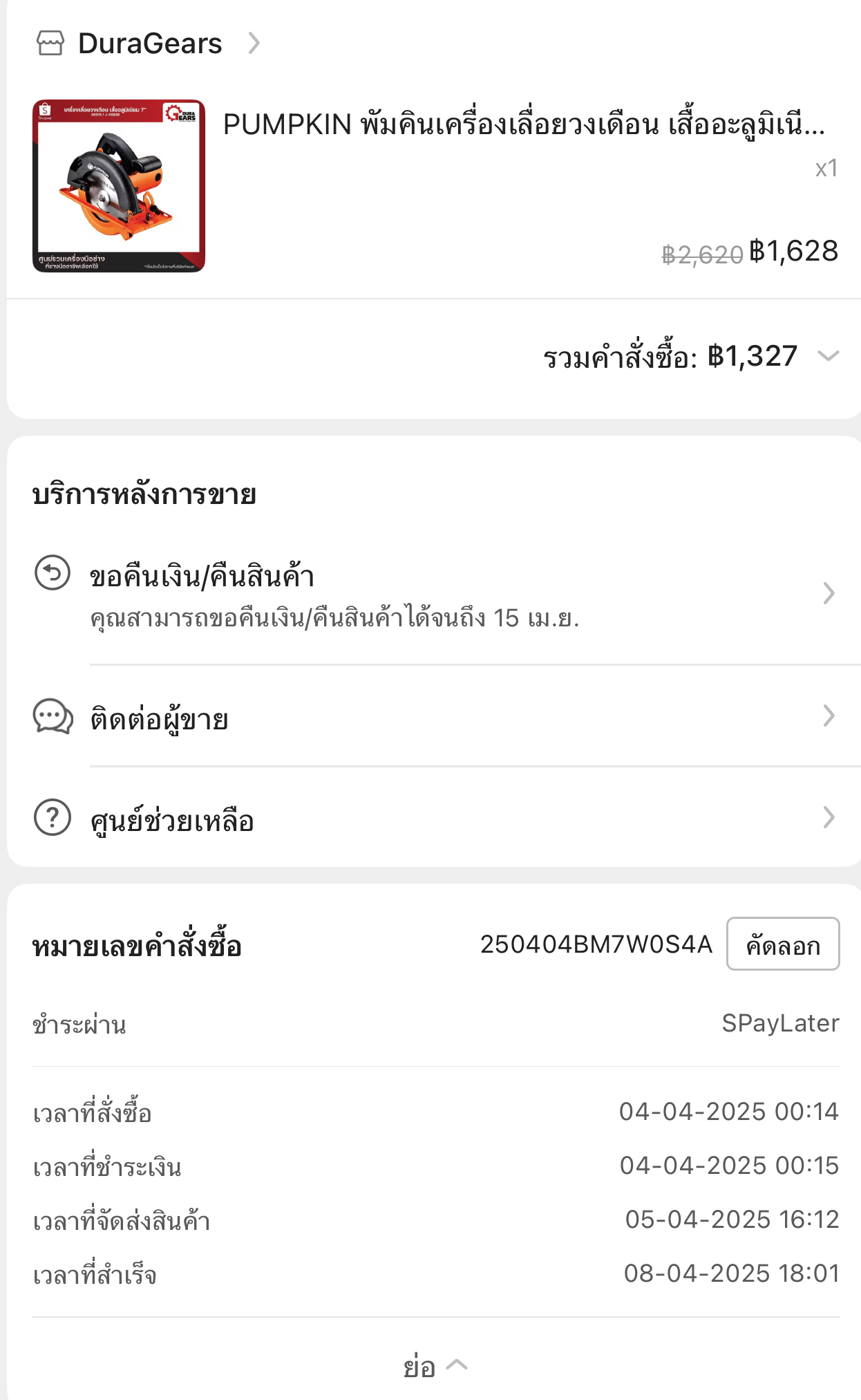Open ศูนย์ช่วยเหลือ help center
The image size is (861, 1400).
coord(435,819)
